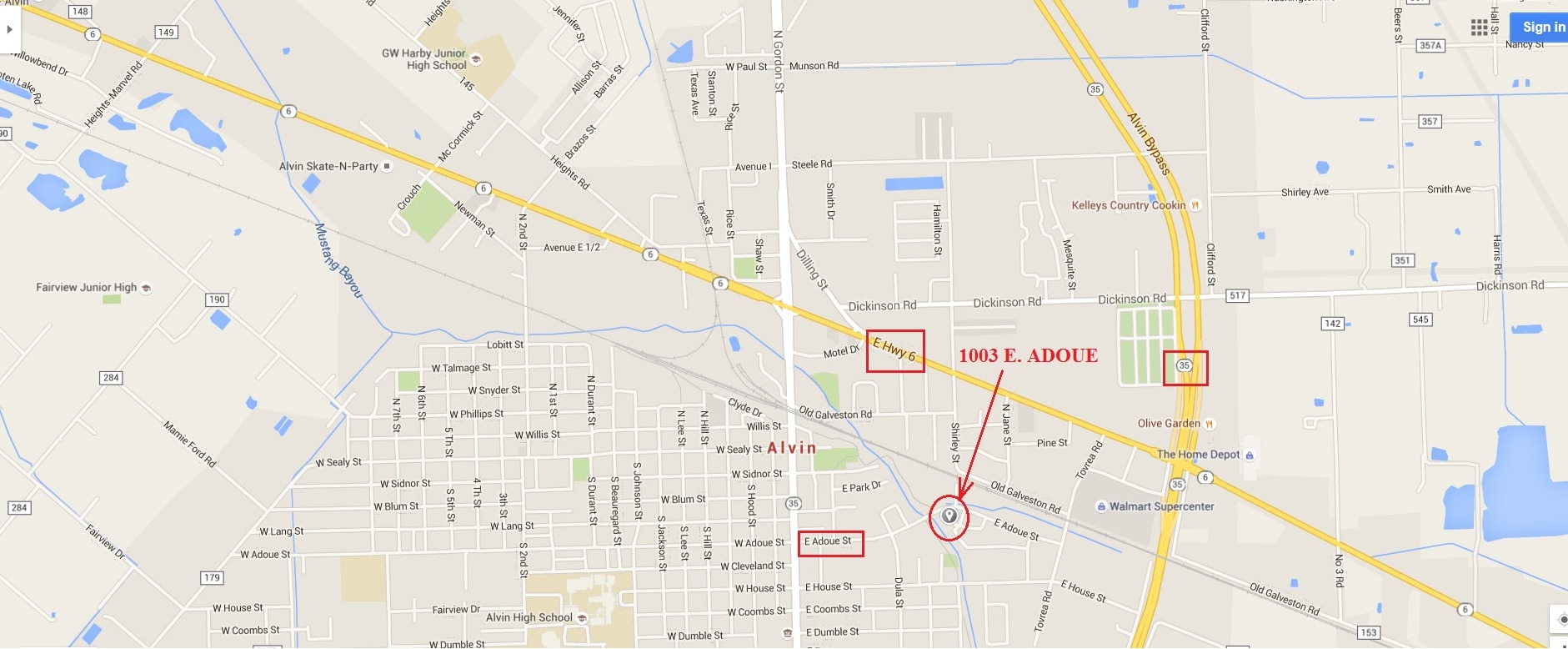Select Alvin High School on the map
Image resolution: width=1568 pixels, height=649 pixels.
coord(582,618)
